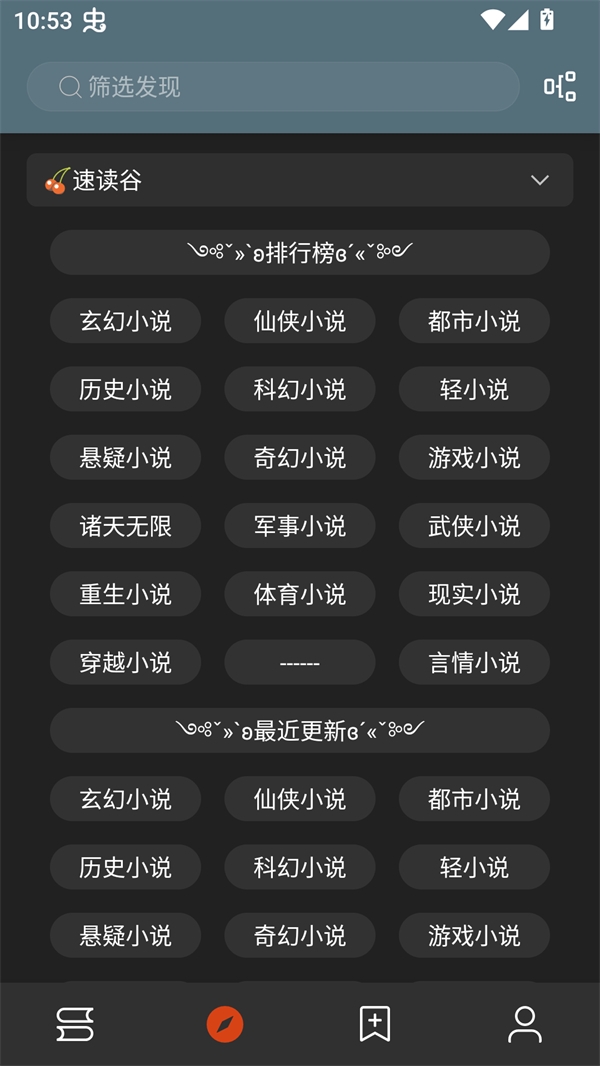Viewport: 600px width, 1066px height.
Task: Open the 言情小说 category
Action: point(474,662)
